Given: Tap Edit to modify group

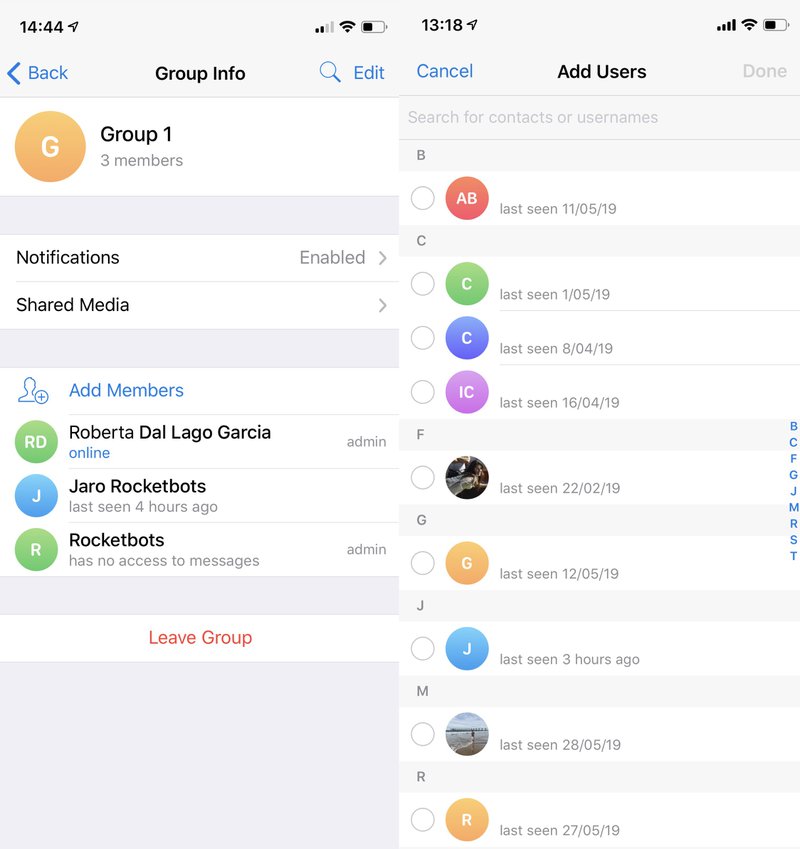Looking at the screenshot, I should [x=369, y=73].
